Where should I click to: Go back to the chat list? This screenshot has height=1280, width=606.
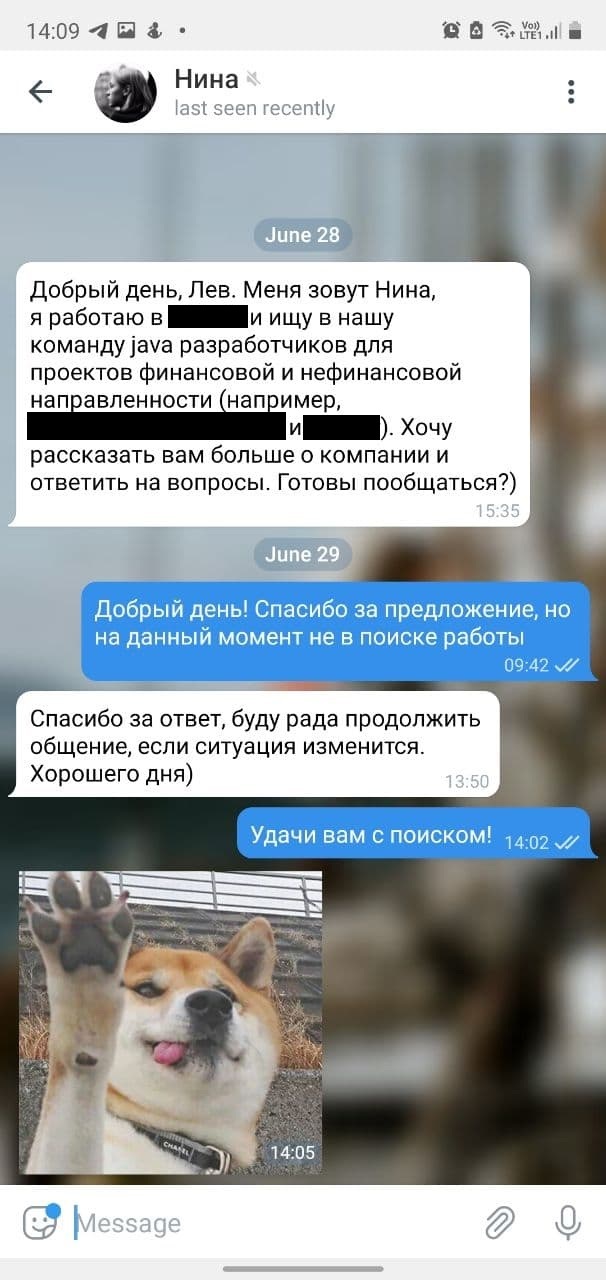(x=40, y=92)
